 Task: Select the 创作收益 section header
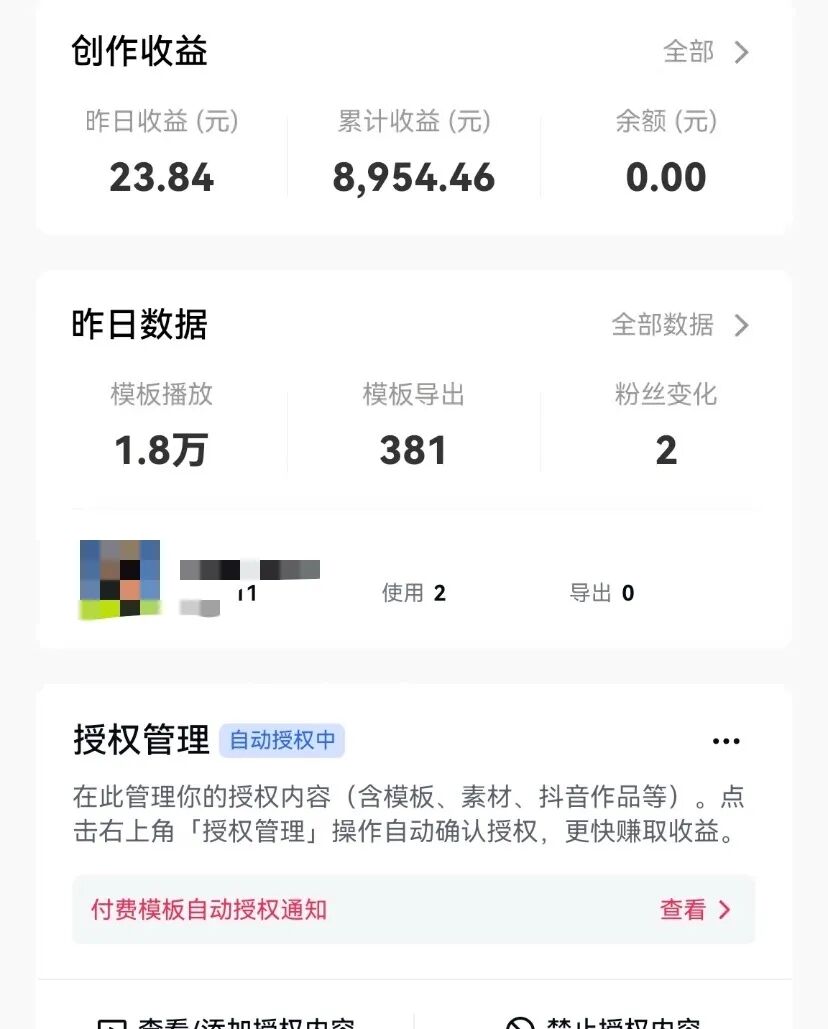pos(138,52)
